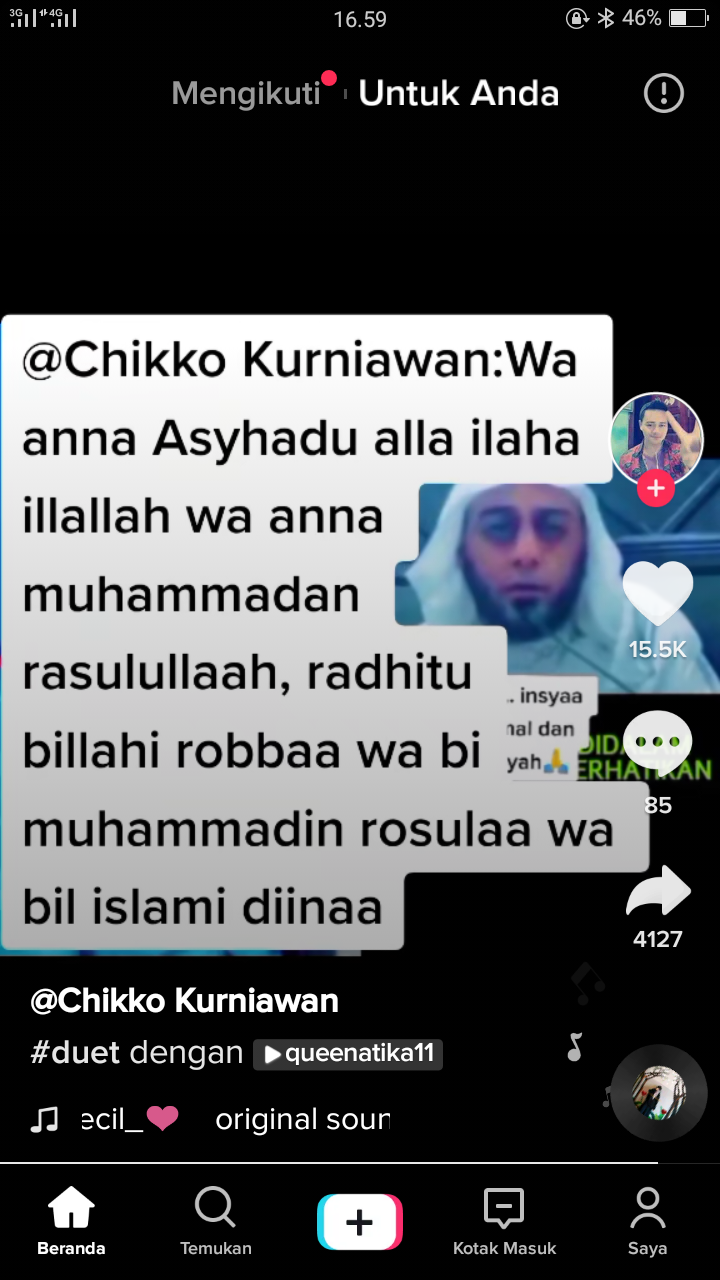Open the queenatika11 original video chip

pyautogui.click(x=348, y=1054)
